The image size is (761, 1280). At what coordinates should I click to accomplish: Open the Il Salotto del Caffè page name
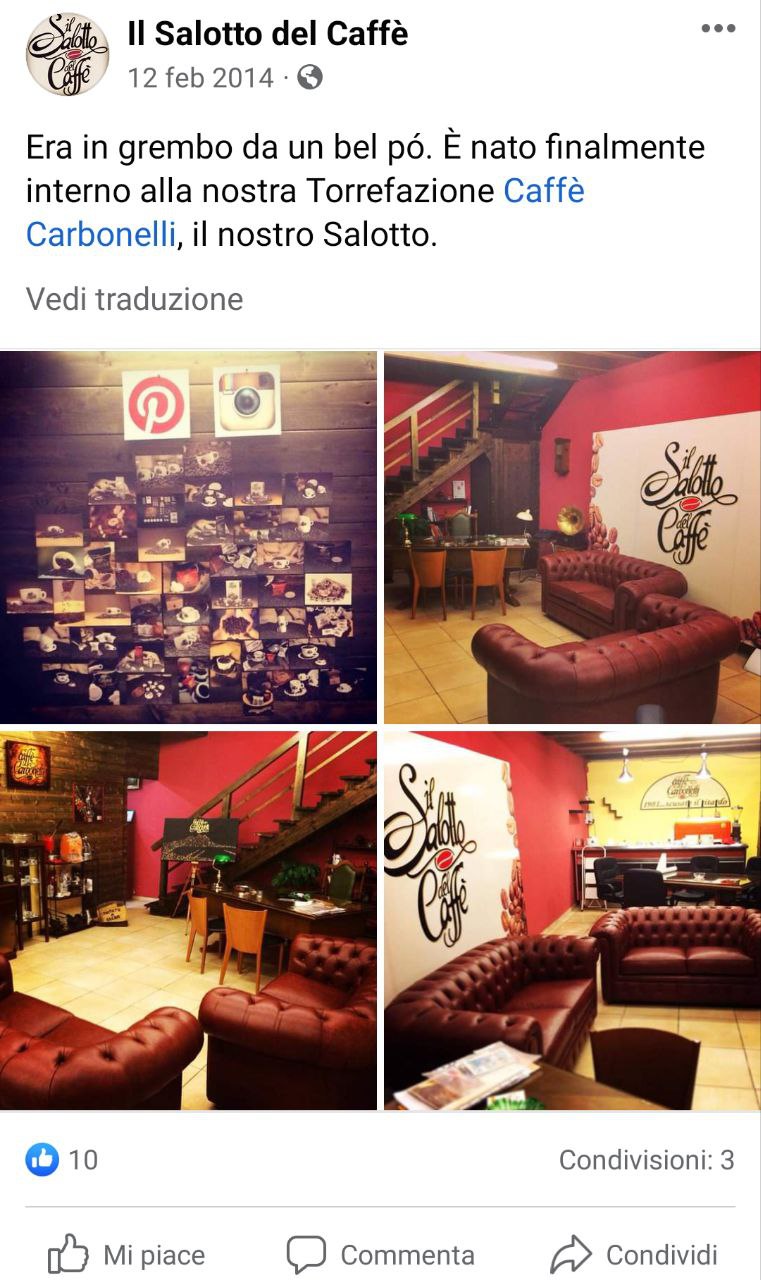click(x=267, y=33)
